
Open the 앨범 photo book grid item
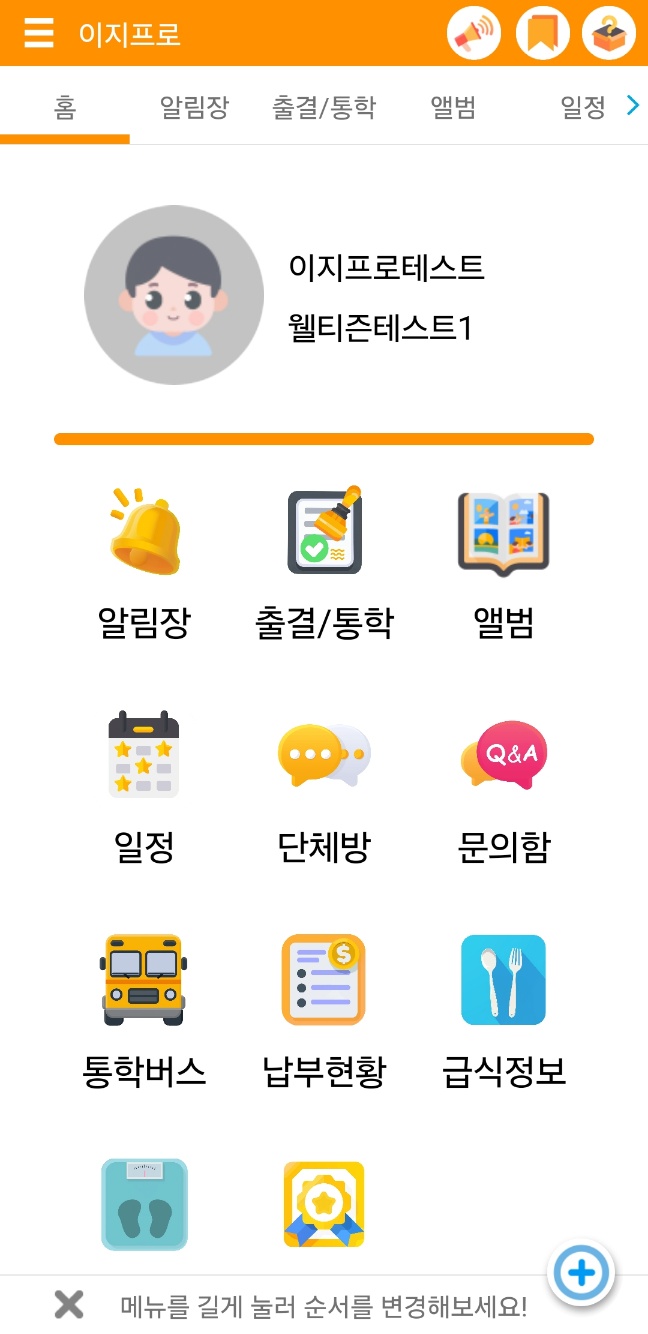pos(504,564)
